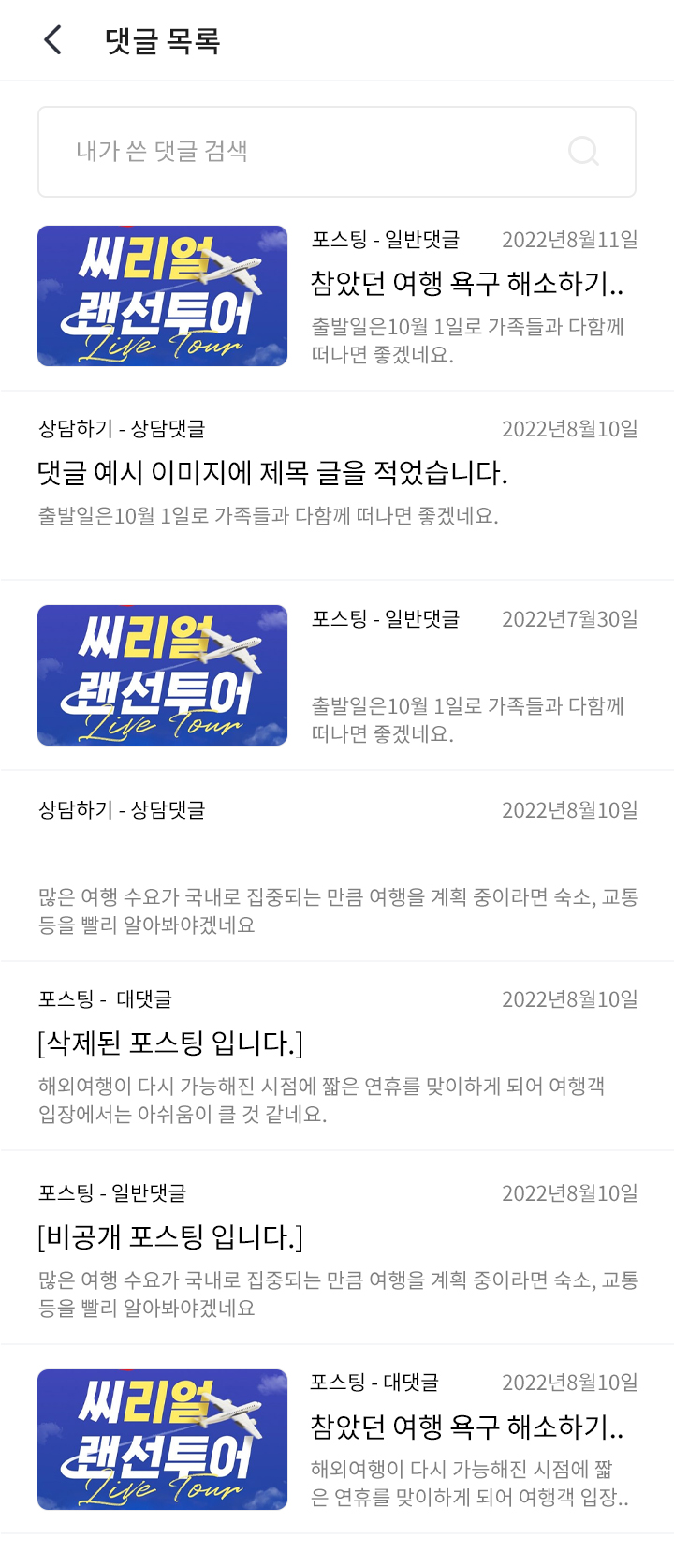Open the 일반댓글 dated 2022년7월30일
Image resolution: width=674 pixels, height=1568 pixels.
pos(337,675)
